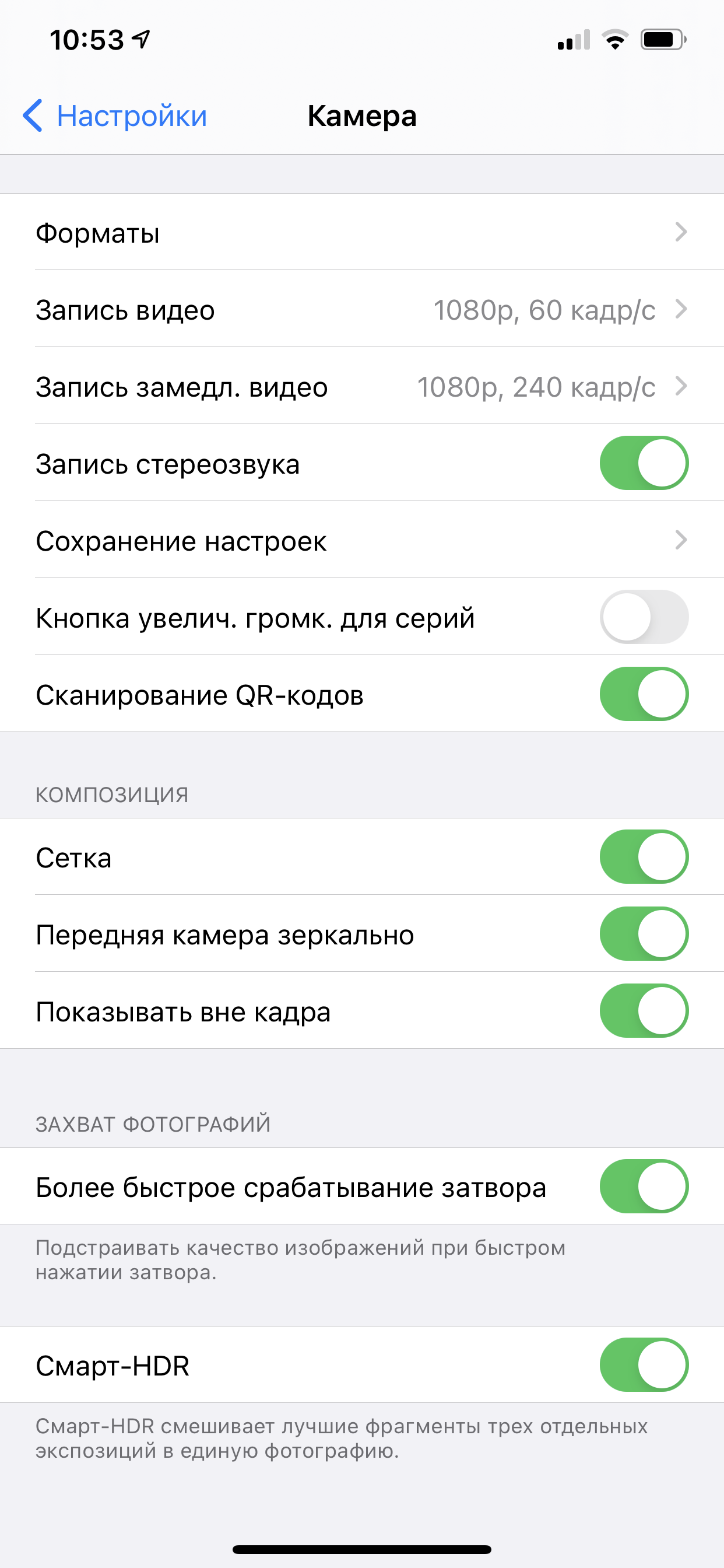Turn off Запись стереозвука
This screenshot has height=1568, width=724.
tap(643, 463)
